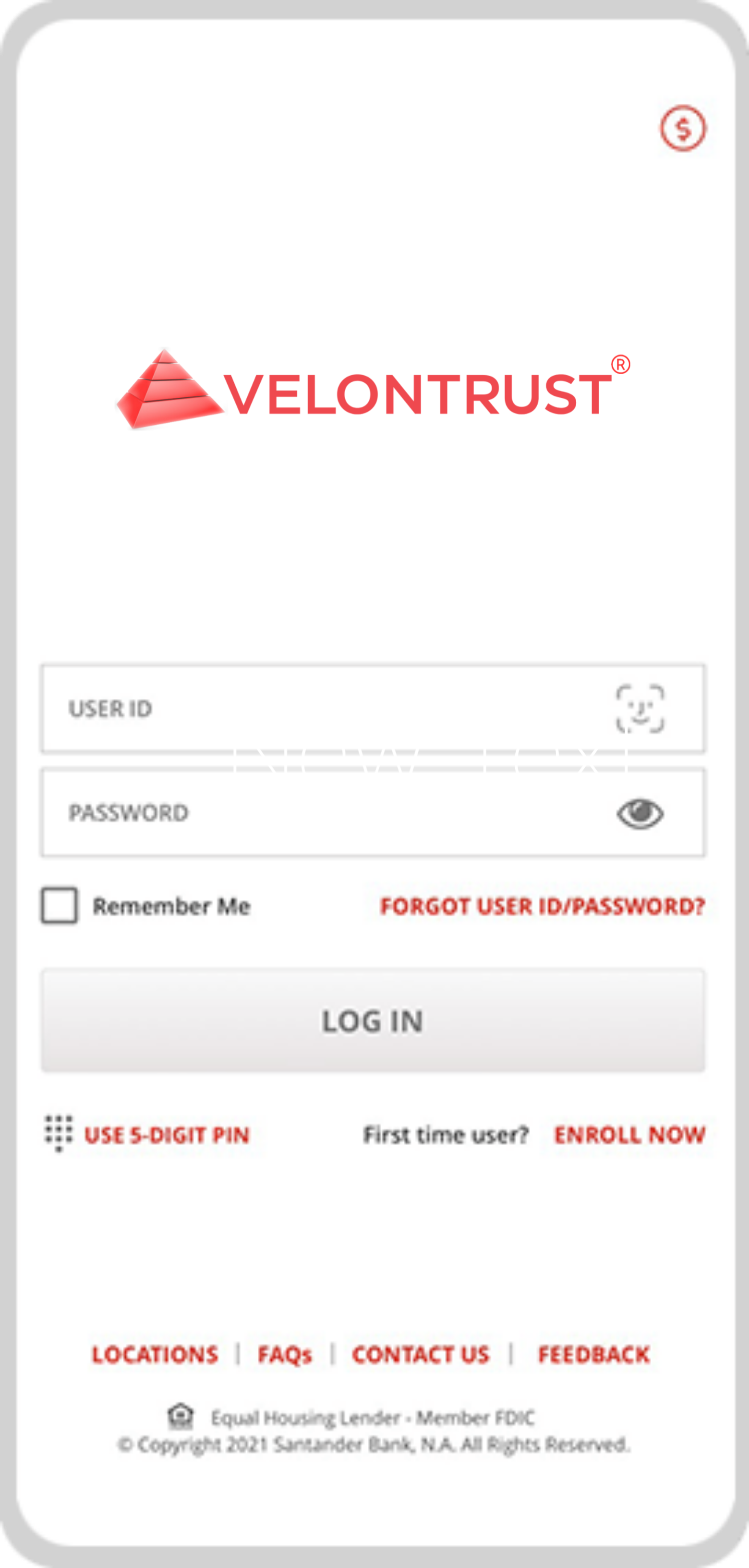The height and width of the screenshot is (1568, 749).
Task: Toggle password visibility eye
Action: (640, 813)
